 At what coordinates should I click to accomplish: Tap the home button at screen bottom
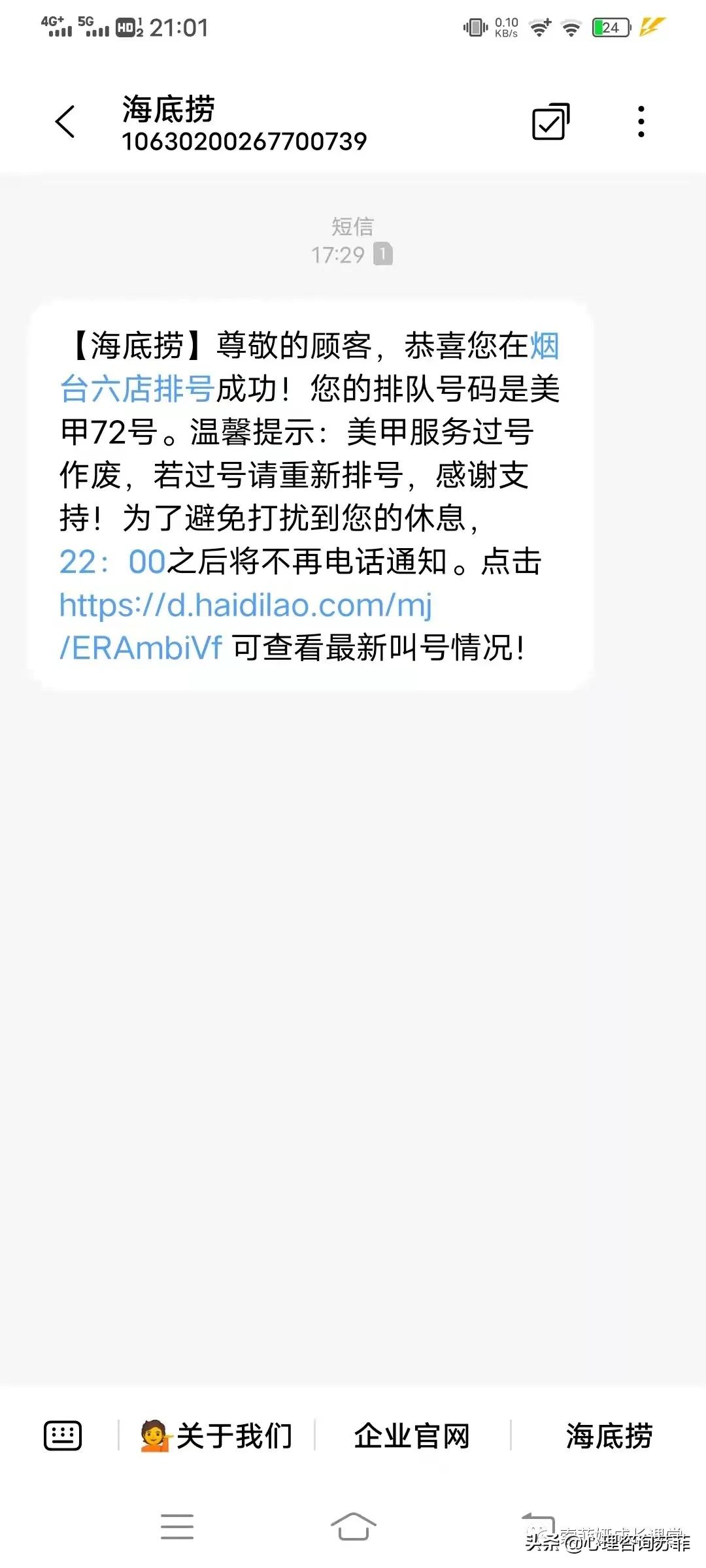[x=353, y=1523]
